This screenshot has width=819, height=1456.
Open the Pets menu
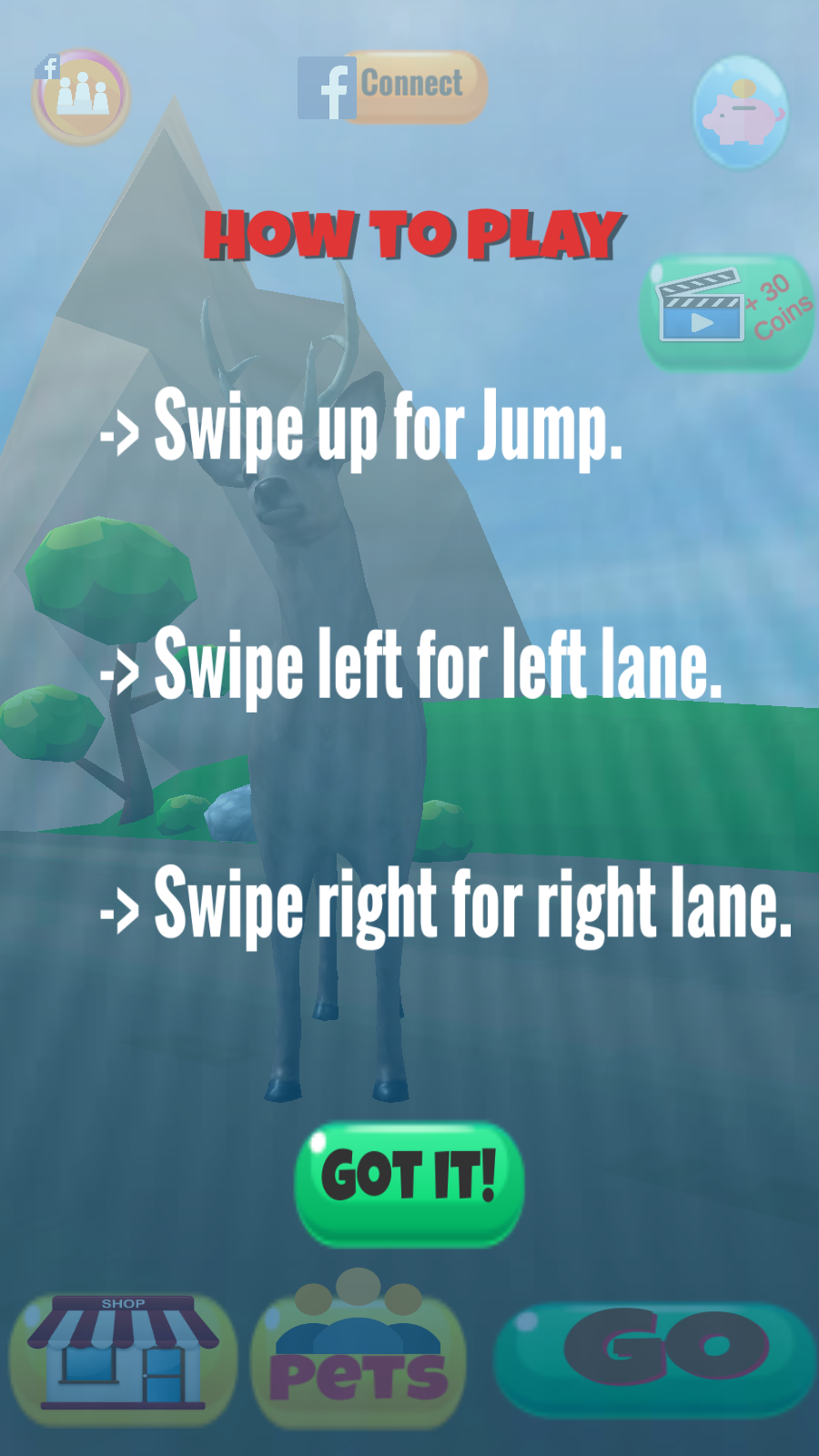359,1358
